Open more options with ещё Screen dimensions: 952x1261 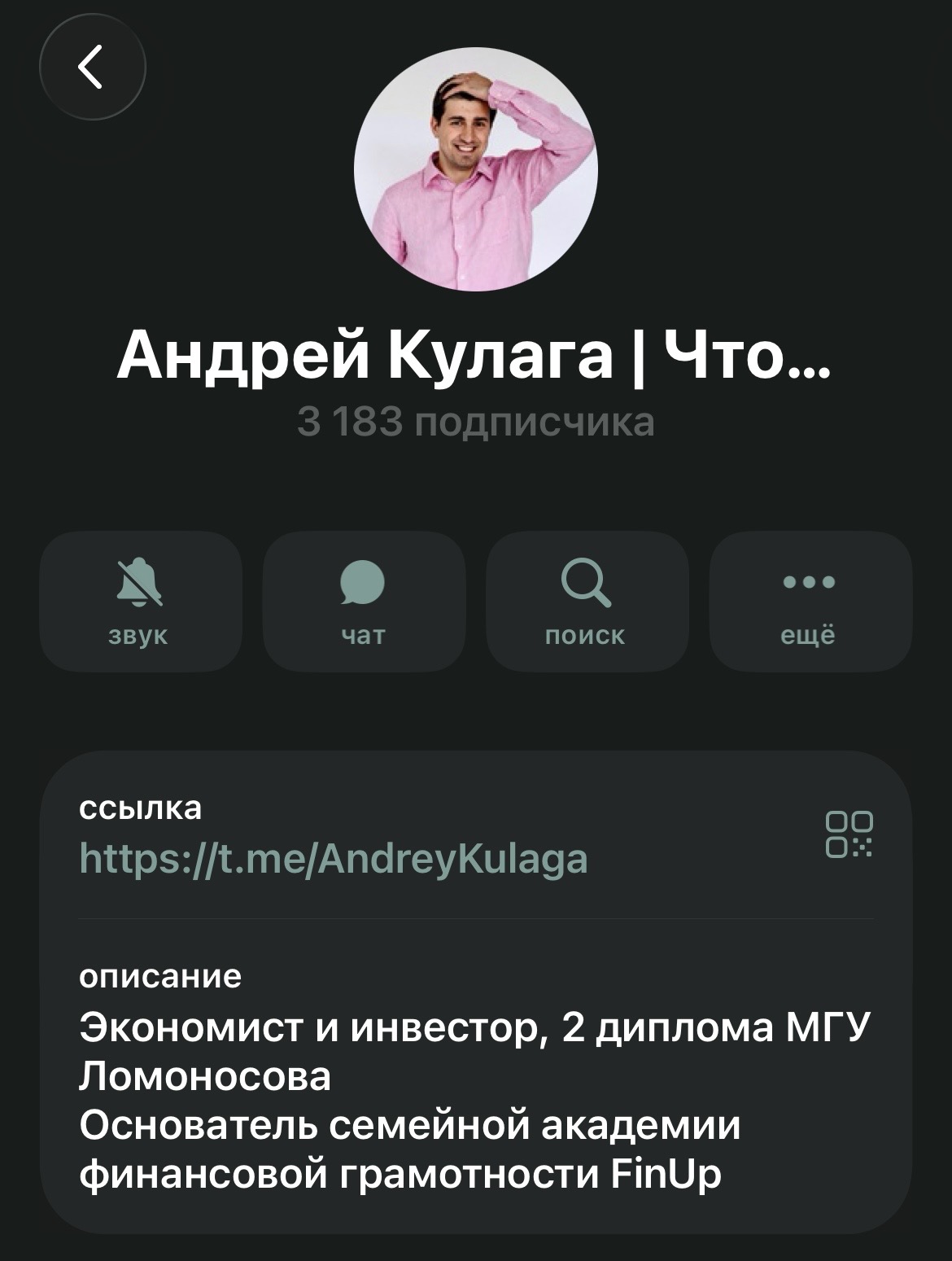click(x=810, y=602)
